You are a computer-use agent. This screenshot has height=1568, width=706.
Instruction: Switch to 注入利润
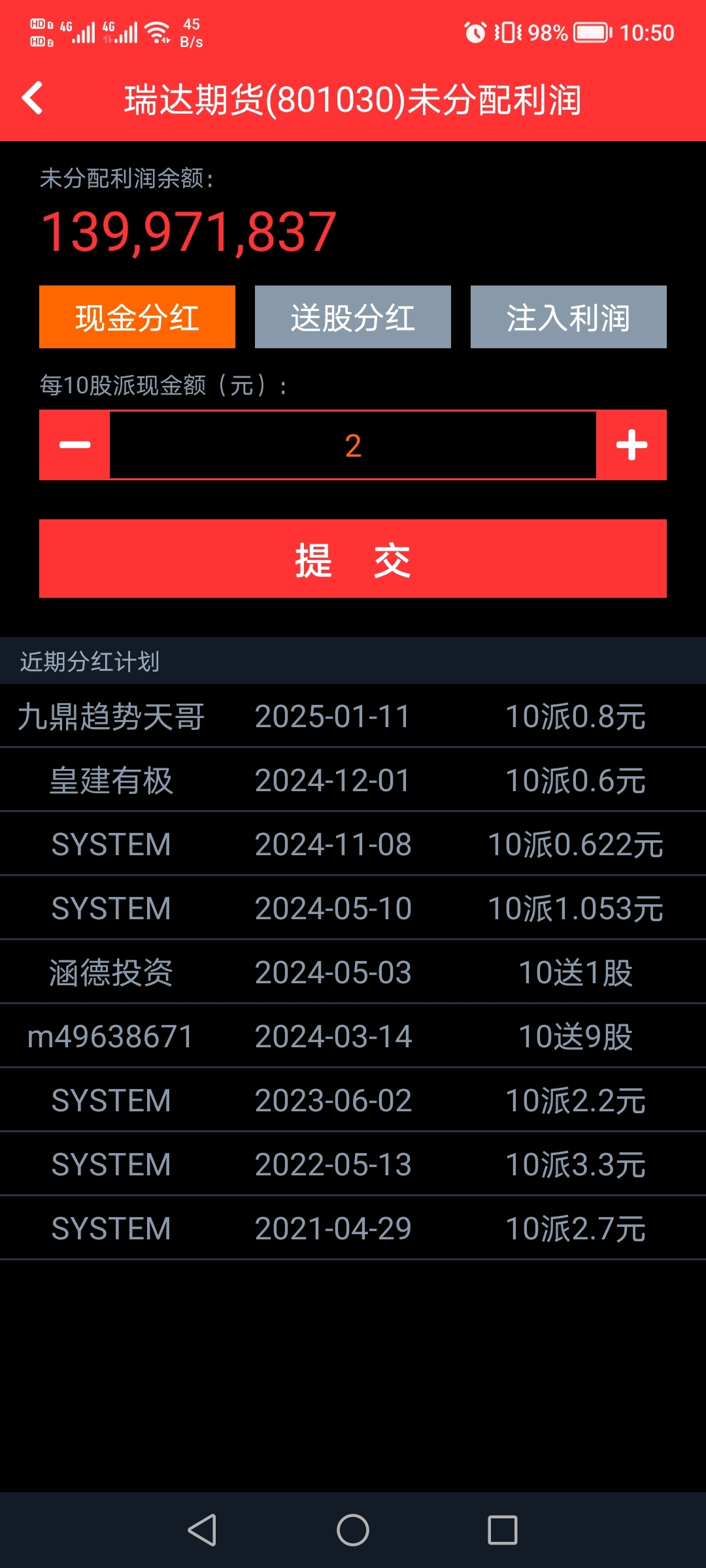(x=569, y=317)
